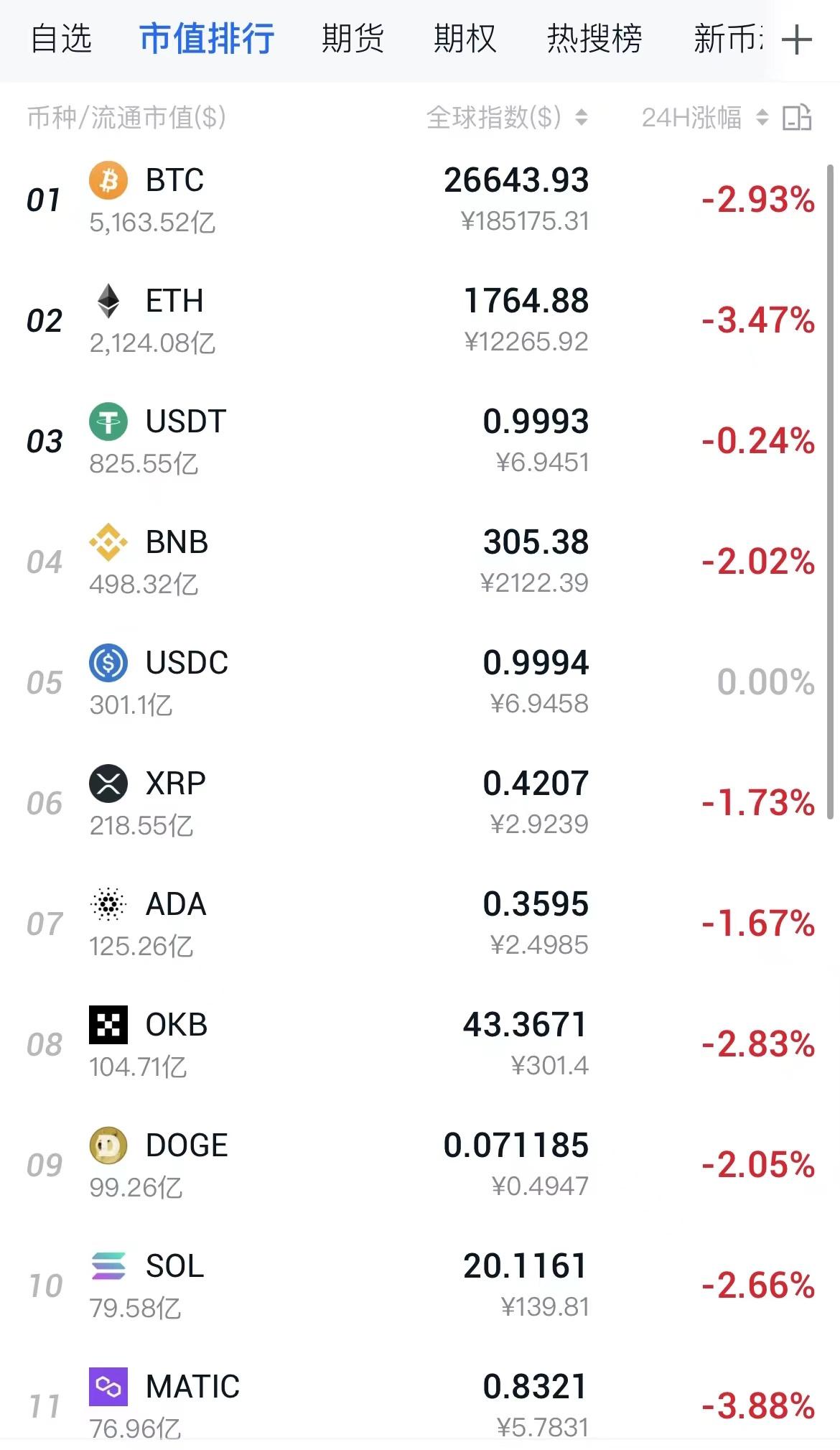Add a tab with the plus icon
840x1450 pixels.
coord(796,39)
